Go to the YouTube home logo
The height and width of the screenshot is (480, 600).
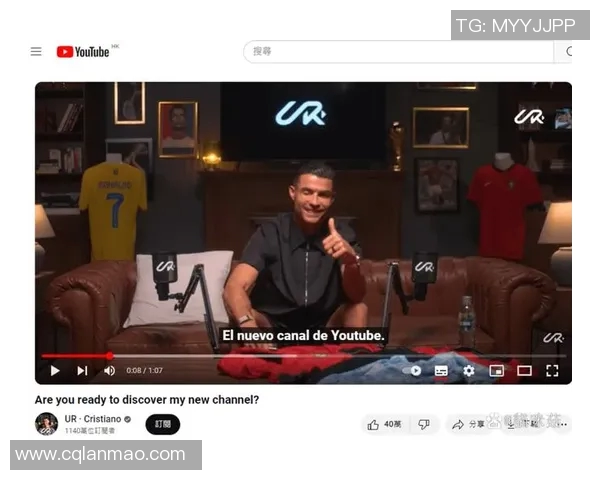[83, 51]
